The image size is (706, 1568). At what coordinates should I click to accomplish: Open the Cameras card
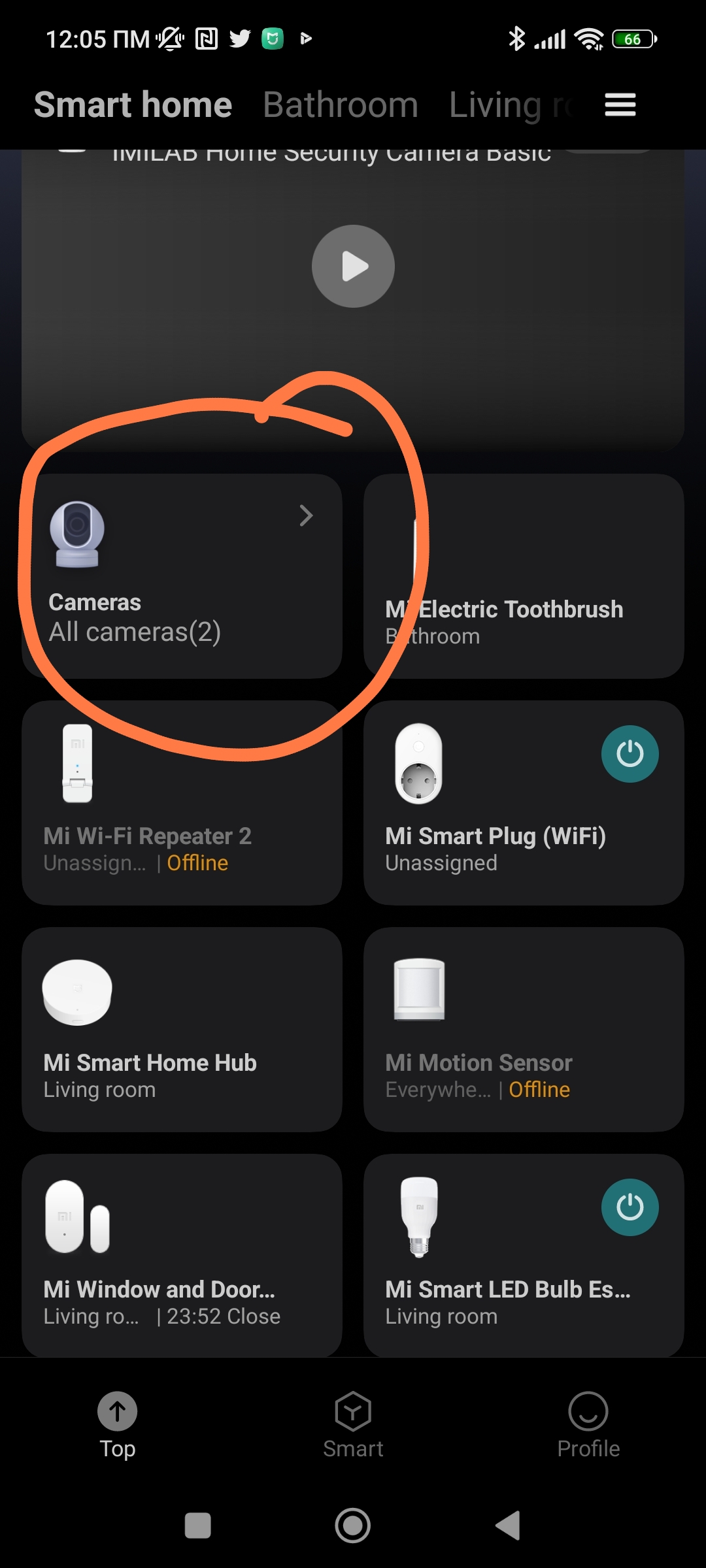(x=182, y=576)
